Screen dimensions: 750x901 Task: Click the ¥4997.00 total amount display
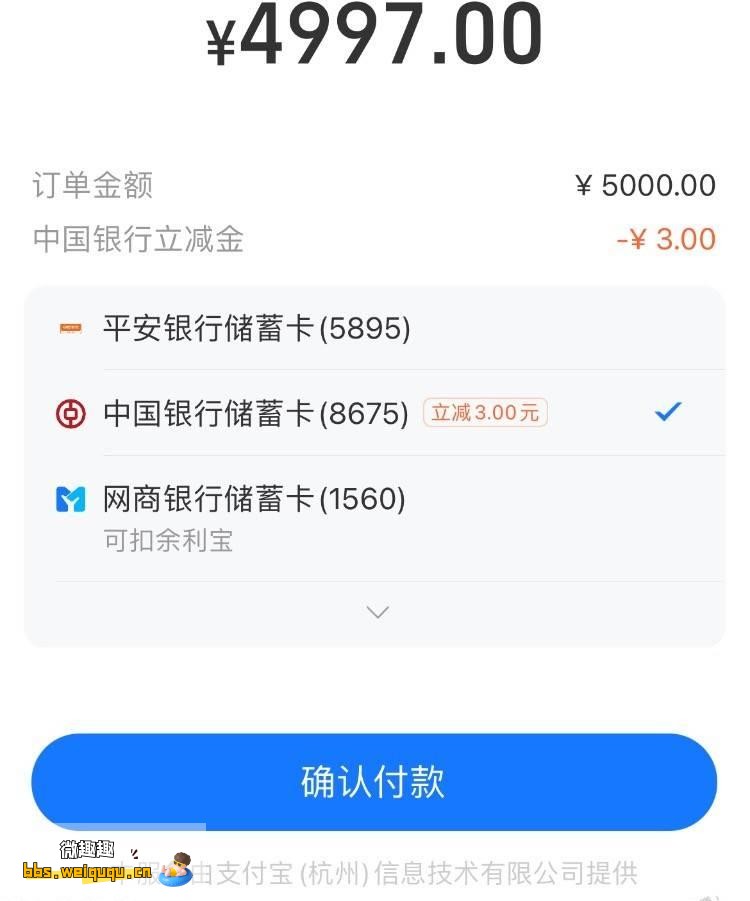click(x=375, y=35)
